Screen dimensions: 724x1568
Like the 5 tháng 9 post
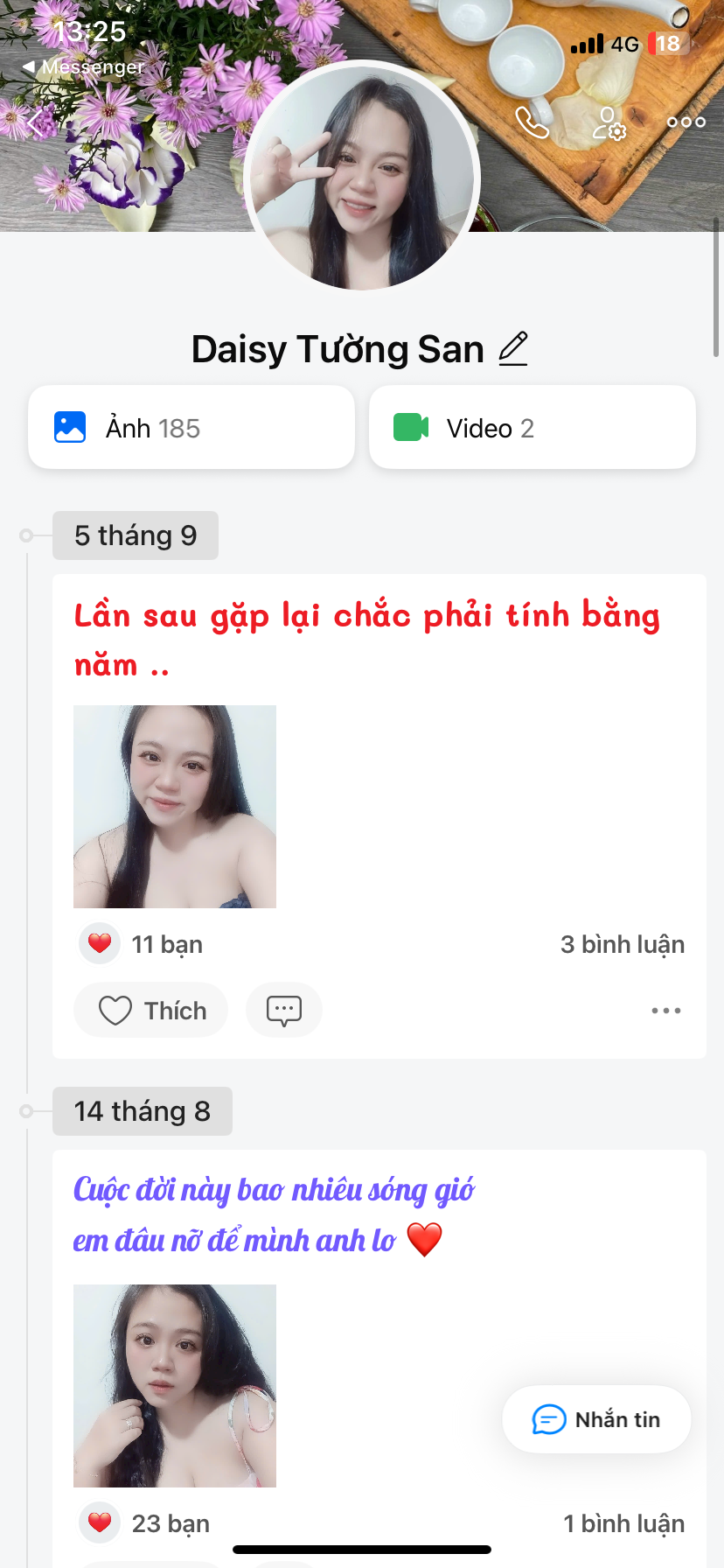151,1011
